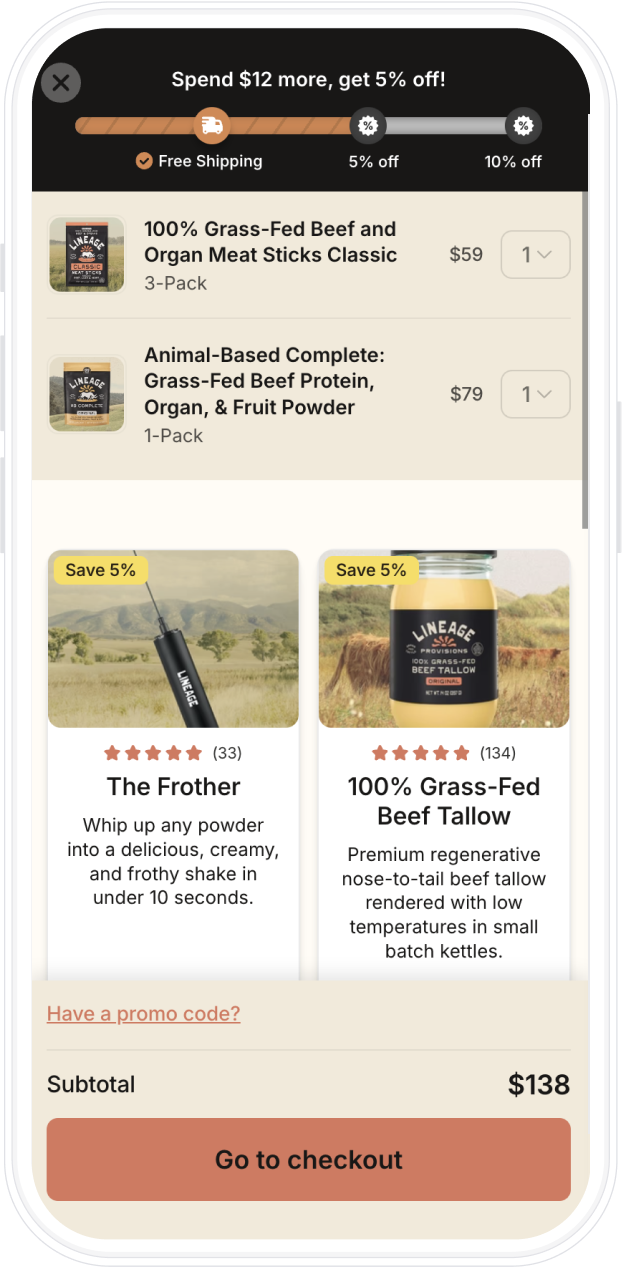Viewport: 622px width, 1267px height.
Task: Go to checkout
Action: tap(308, 1159)
